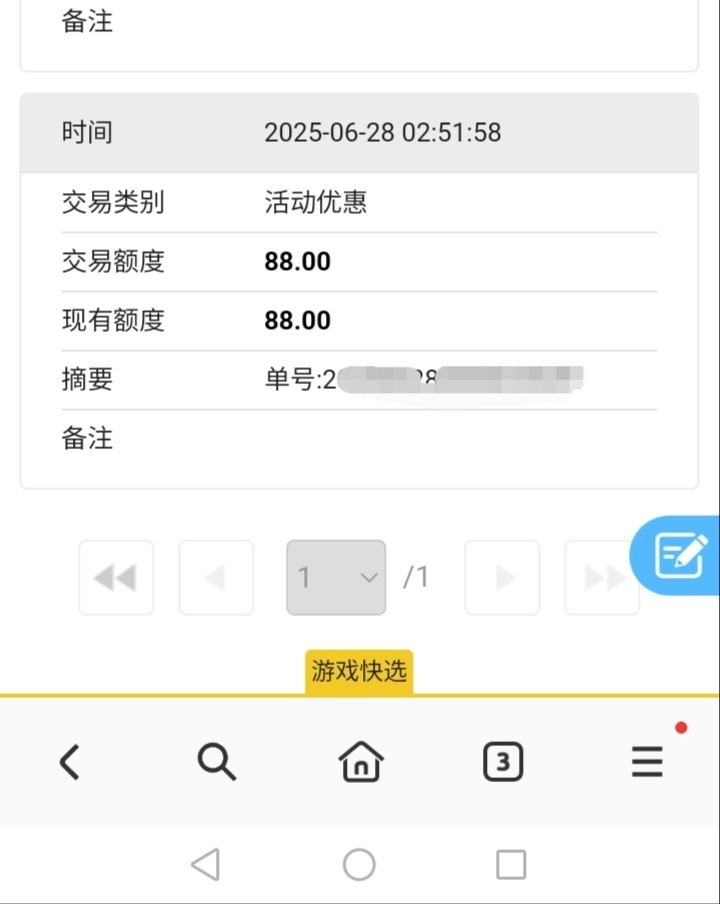Viewport: 720px width, 904px height.
Task: Open the floating edit note button
Action: pos(681,555)
